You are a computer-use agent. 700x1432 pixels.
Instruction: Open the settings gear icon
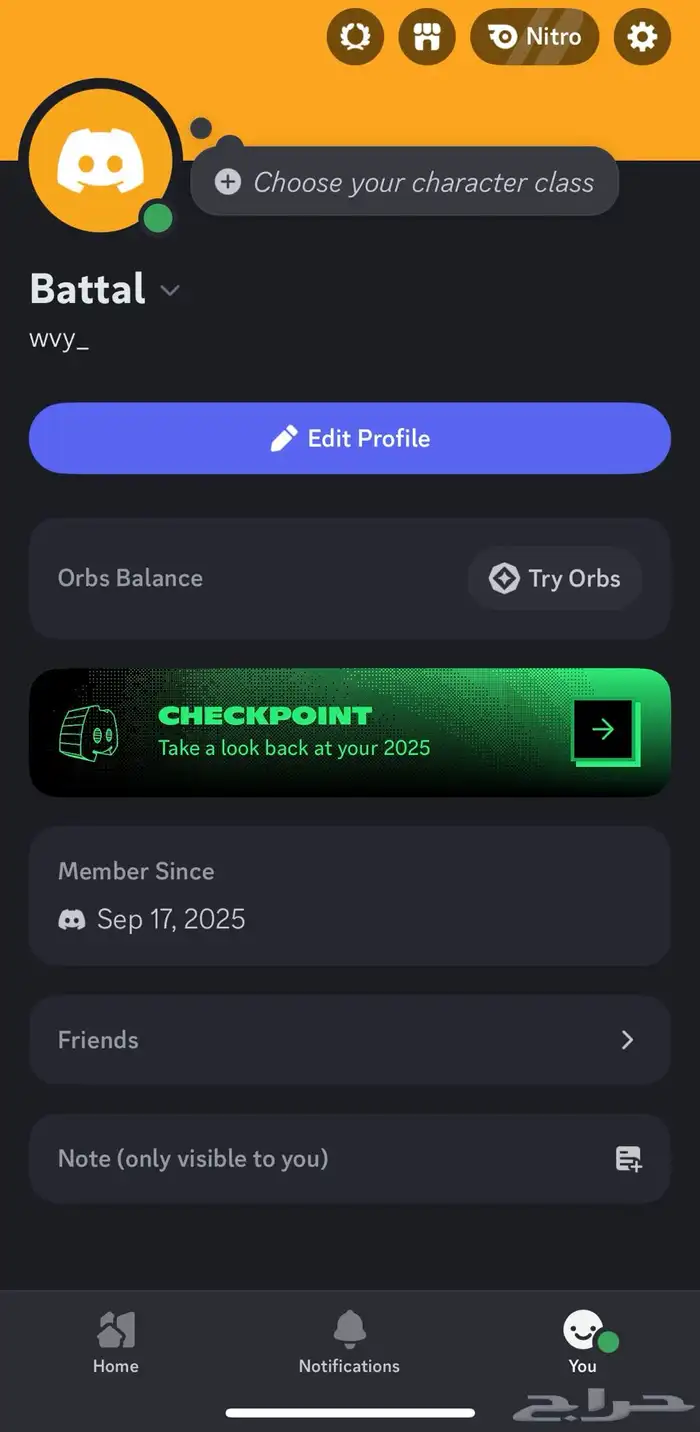(x=642, y=37)
